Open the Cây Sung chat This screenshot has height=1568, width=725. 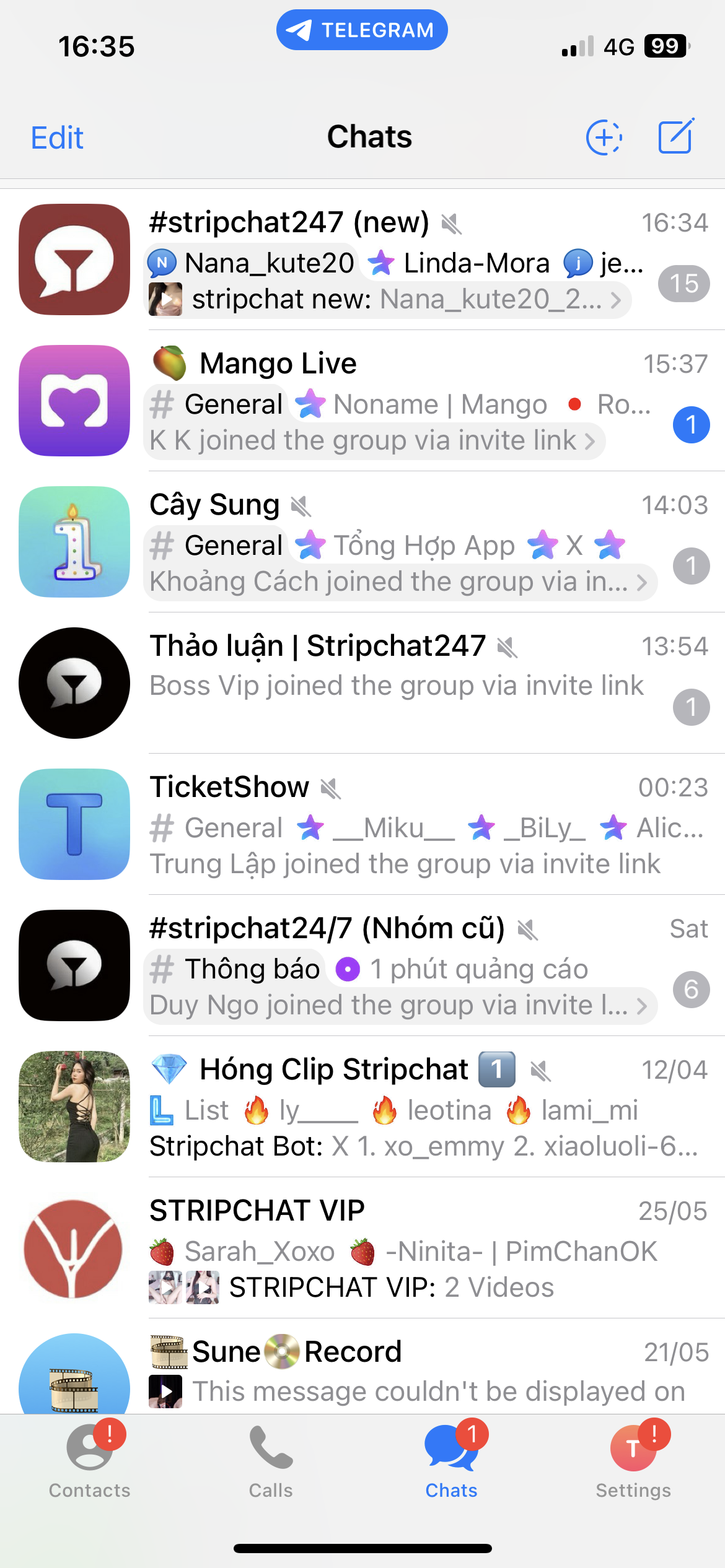point(362,542)
